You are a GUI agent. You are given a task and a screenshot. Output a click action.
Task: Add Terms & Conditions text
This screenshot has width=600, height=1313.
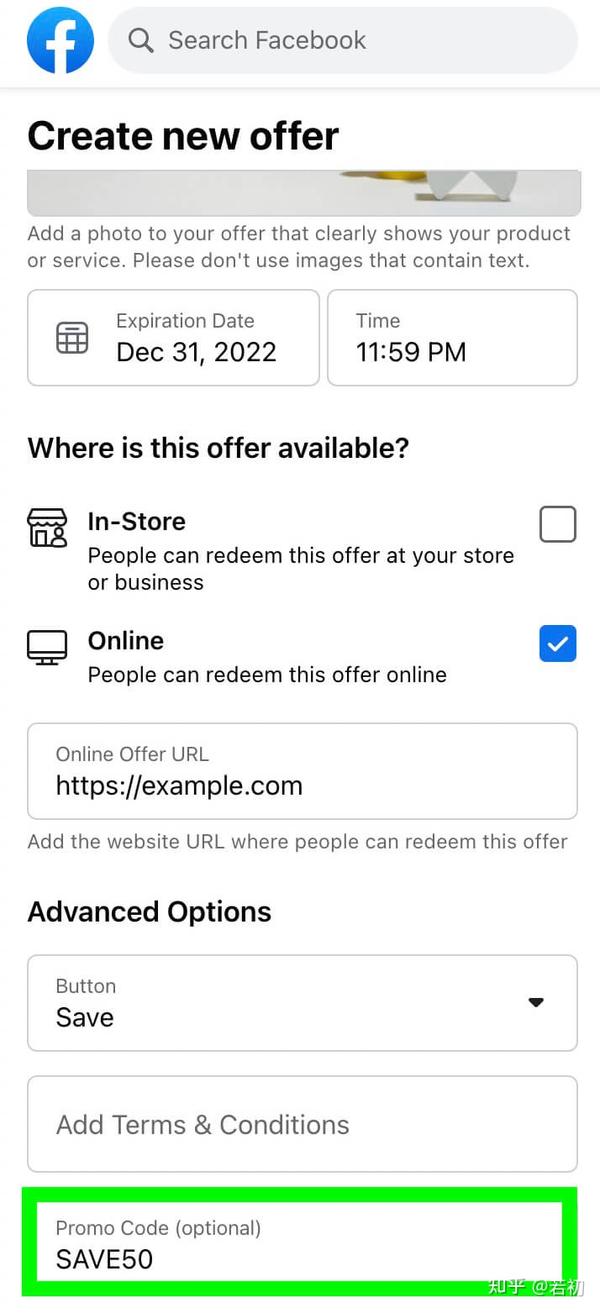pos(302,1124)
